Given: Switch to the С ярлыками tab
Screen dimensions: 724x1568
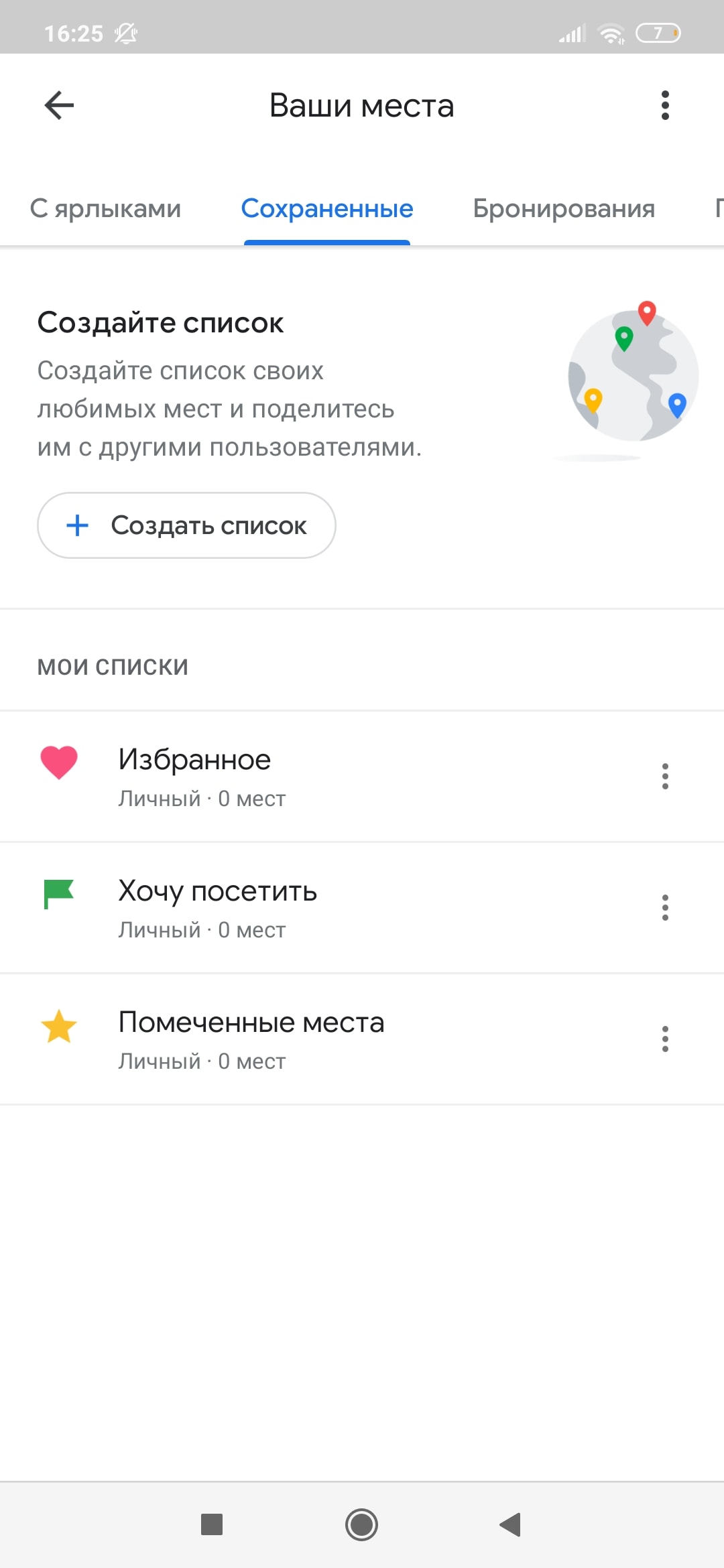Looking at the screenshot, I should coord(105,208).
